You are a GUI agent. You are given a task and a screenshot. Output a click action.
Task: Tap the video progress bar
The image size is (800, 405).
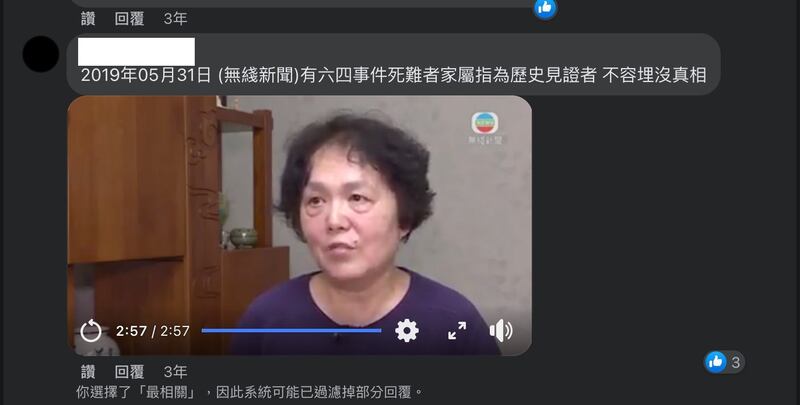coord(290,331)
